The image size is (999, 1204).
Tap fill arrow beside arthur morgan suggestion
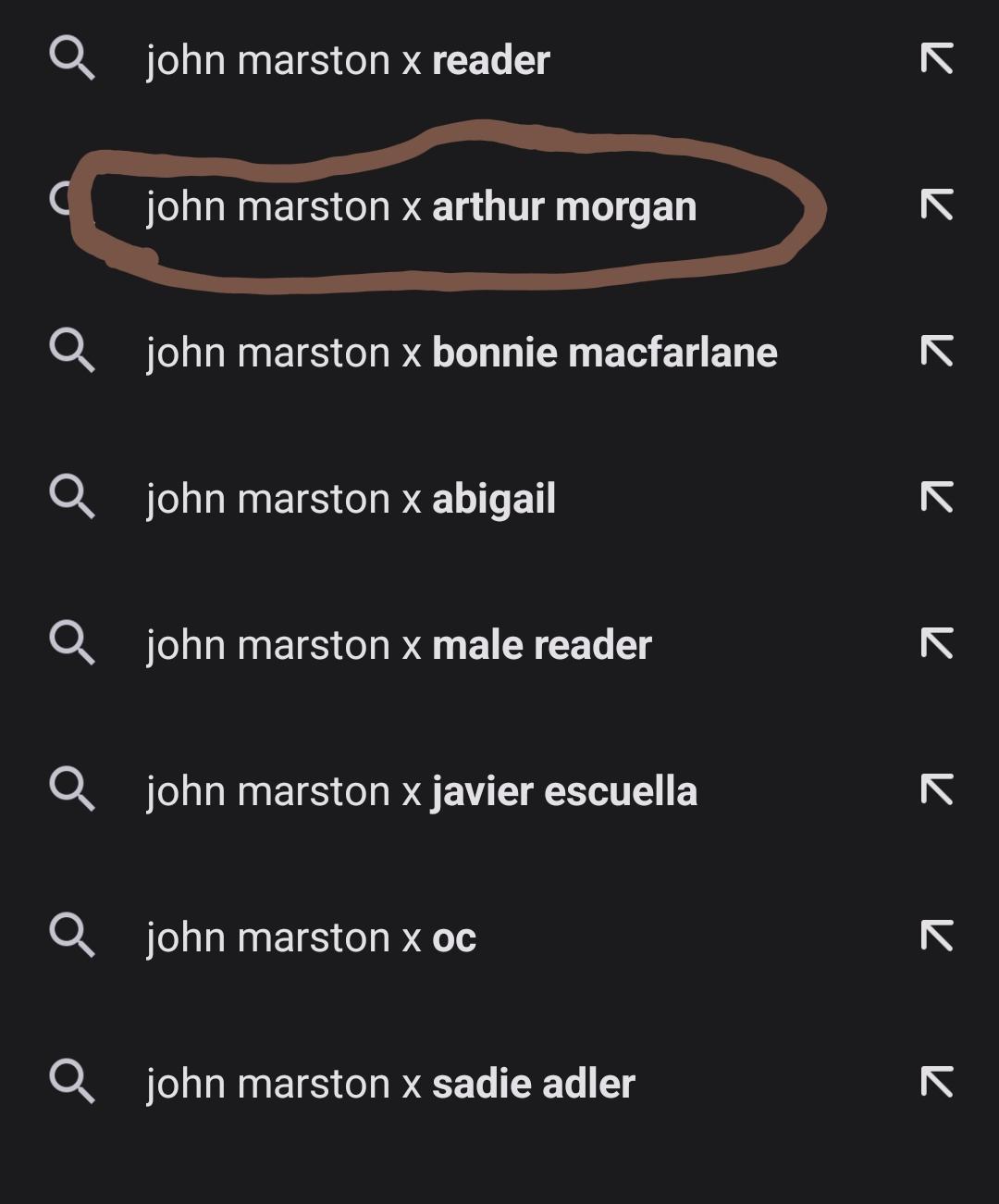(x=936, y=205)
